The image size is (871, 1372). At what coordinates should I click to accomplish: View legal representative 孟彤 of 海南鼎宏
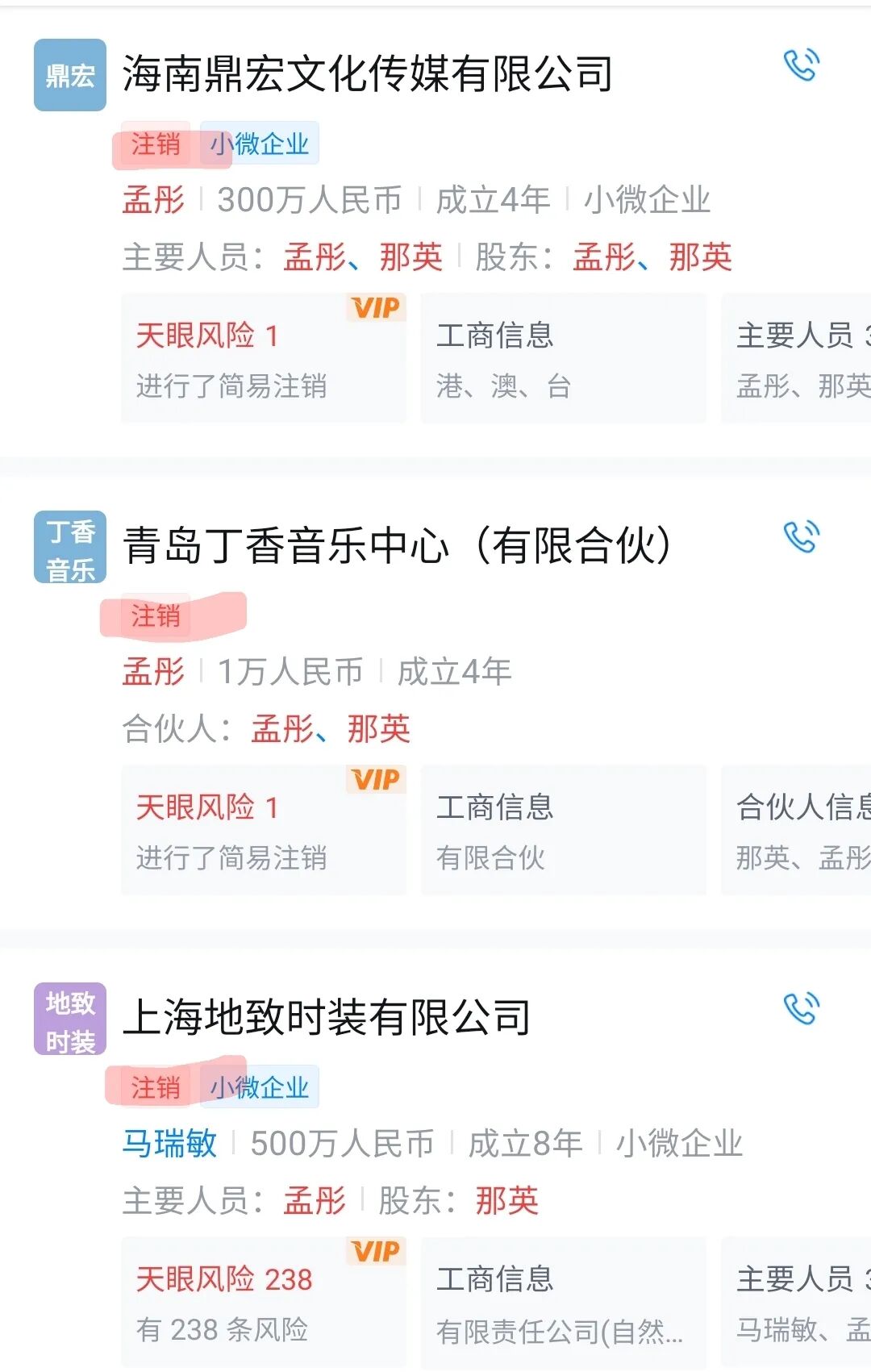pos(153,199)
